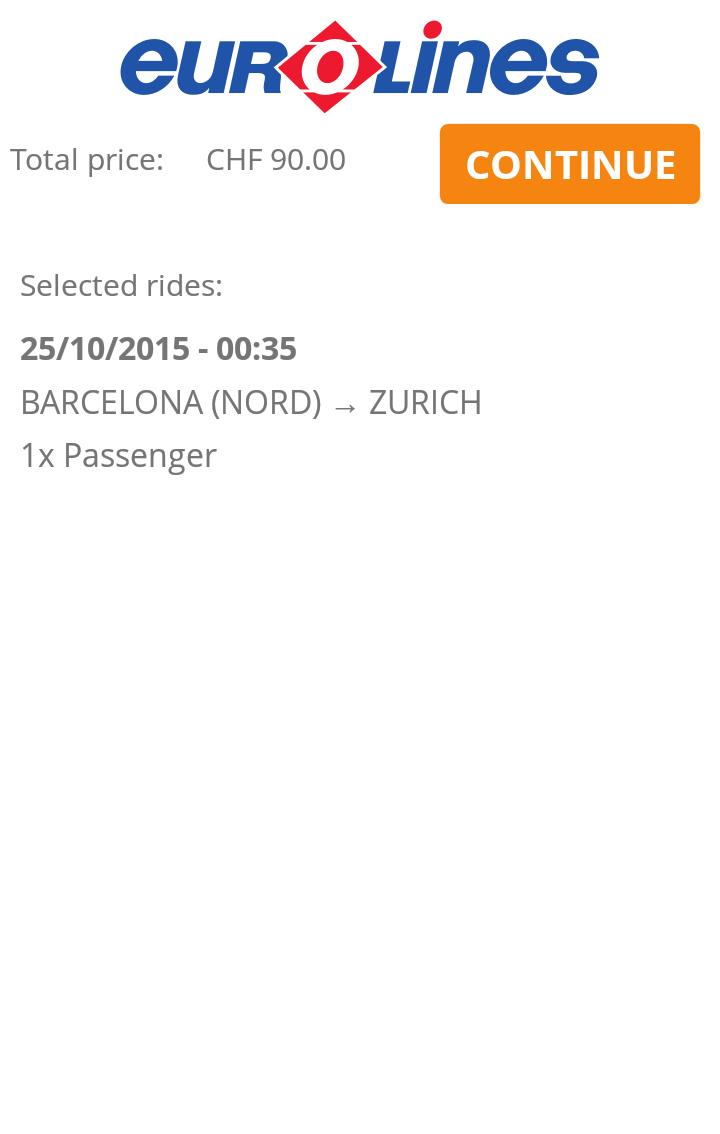Select the 'Total price:' label

(x=86, y=159)
